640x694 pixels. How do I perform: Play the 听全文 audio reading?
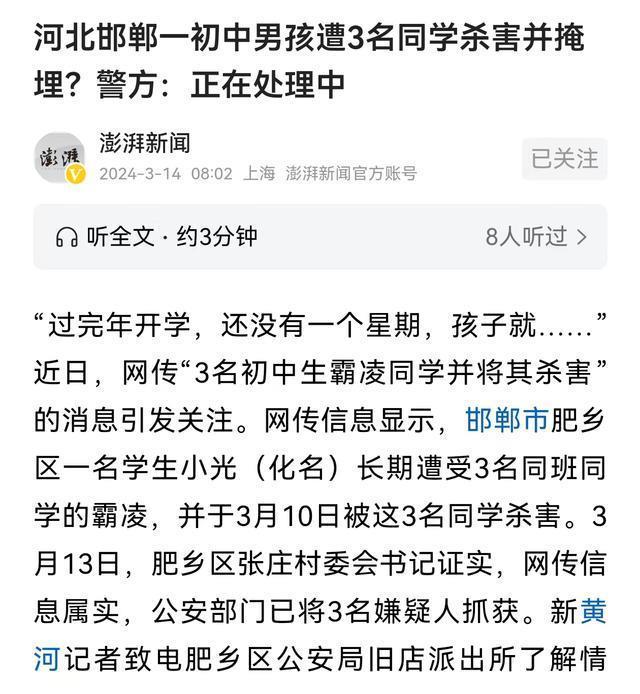[157, 237]
